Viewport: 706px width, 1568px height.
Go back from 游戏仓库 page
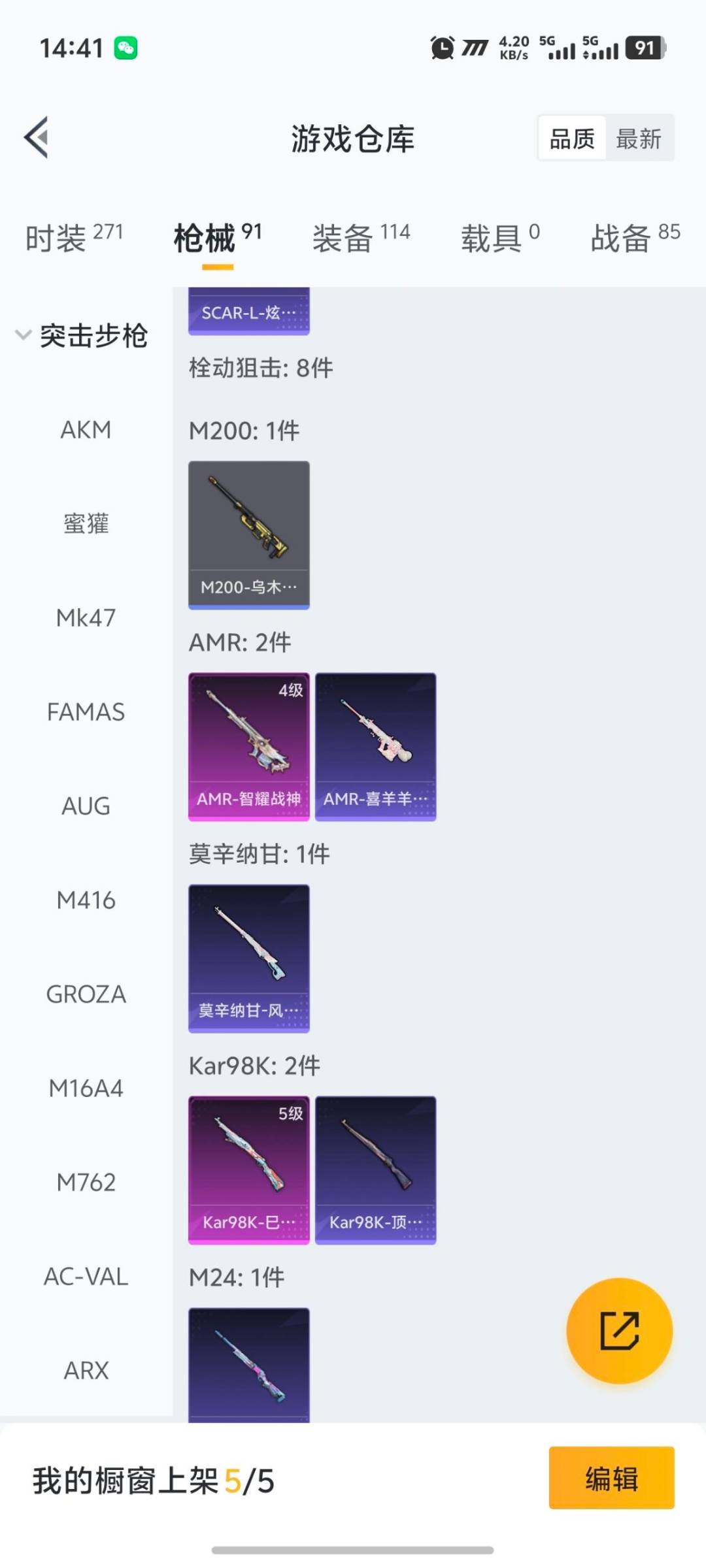(37, 137)
